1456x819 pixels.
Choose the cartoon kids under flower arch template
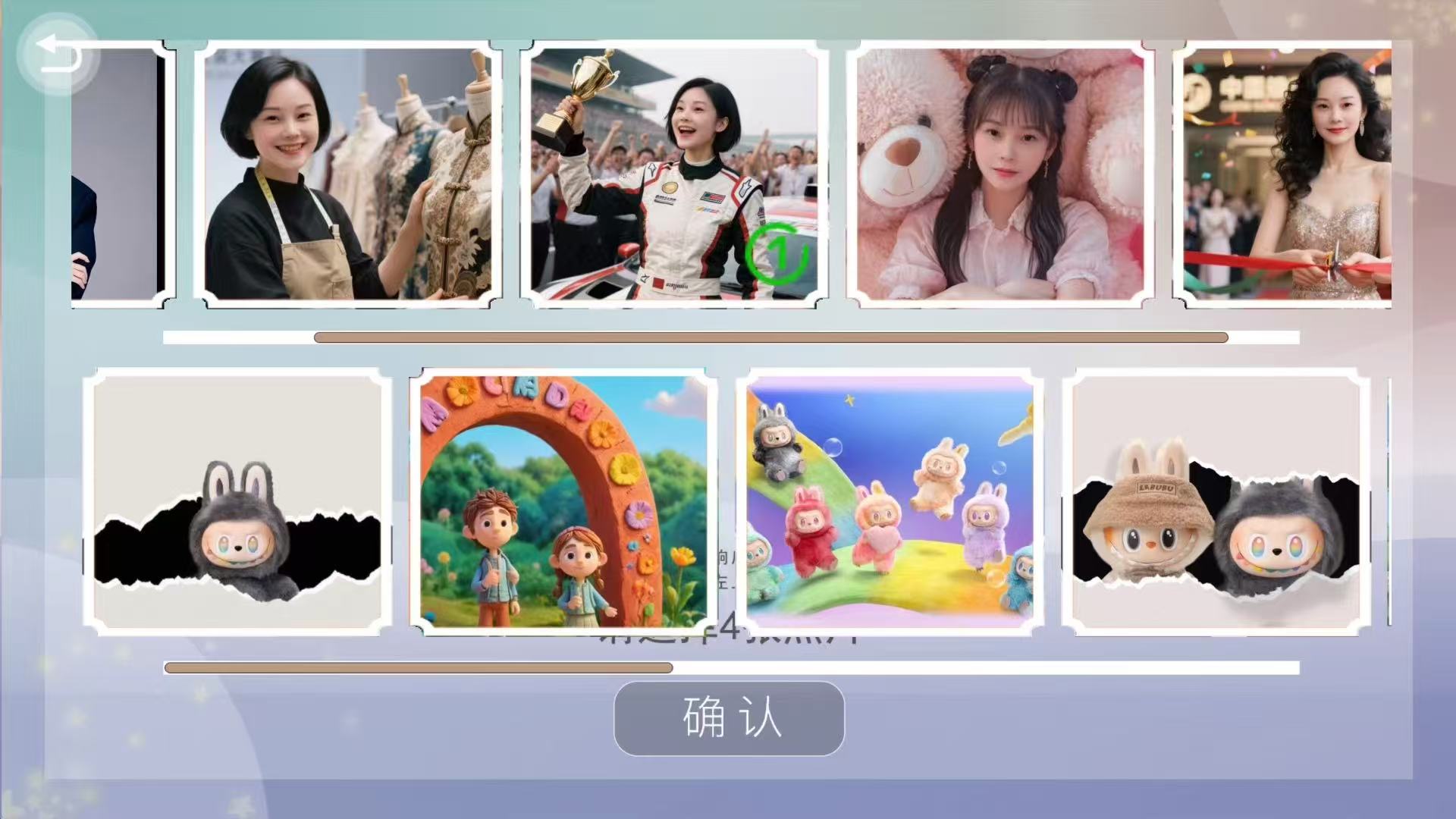click(563, 502)
